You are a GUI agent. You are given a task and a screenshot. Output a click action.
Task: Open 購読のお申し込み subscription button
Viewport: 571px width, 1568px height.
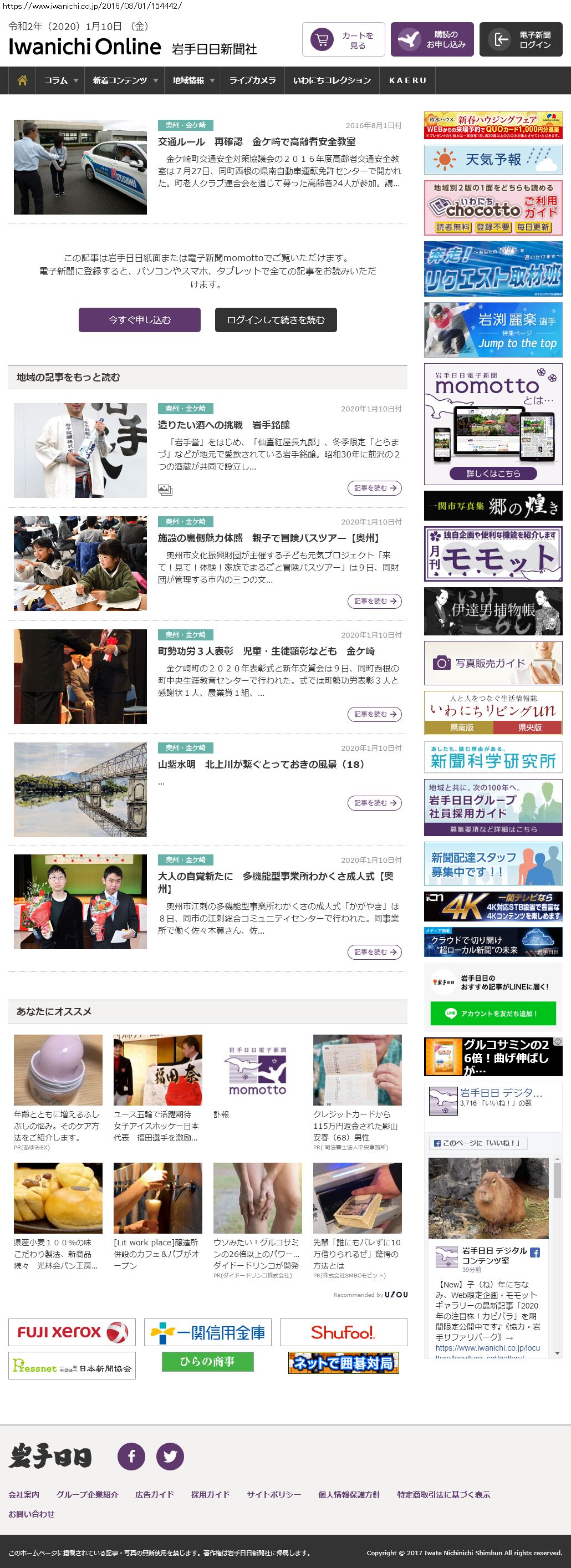pos(432,40)
